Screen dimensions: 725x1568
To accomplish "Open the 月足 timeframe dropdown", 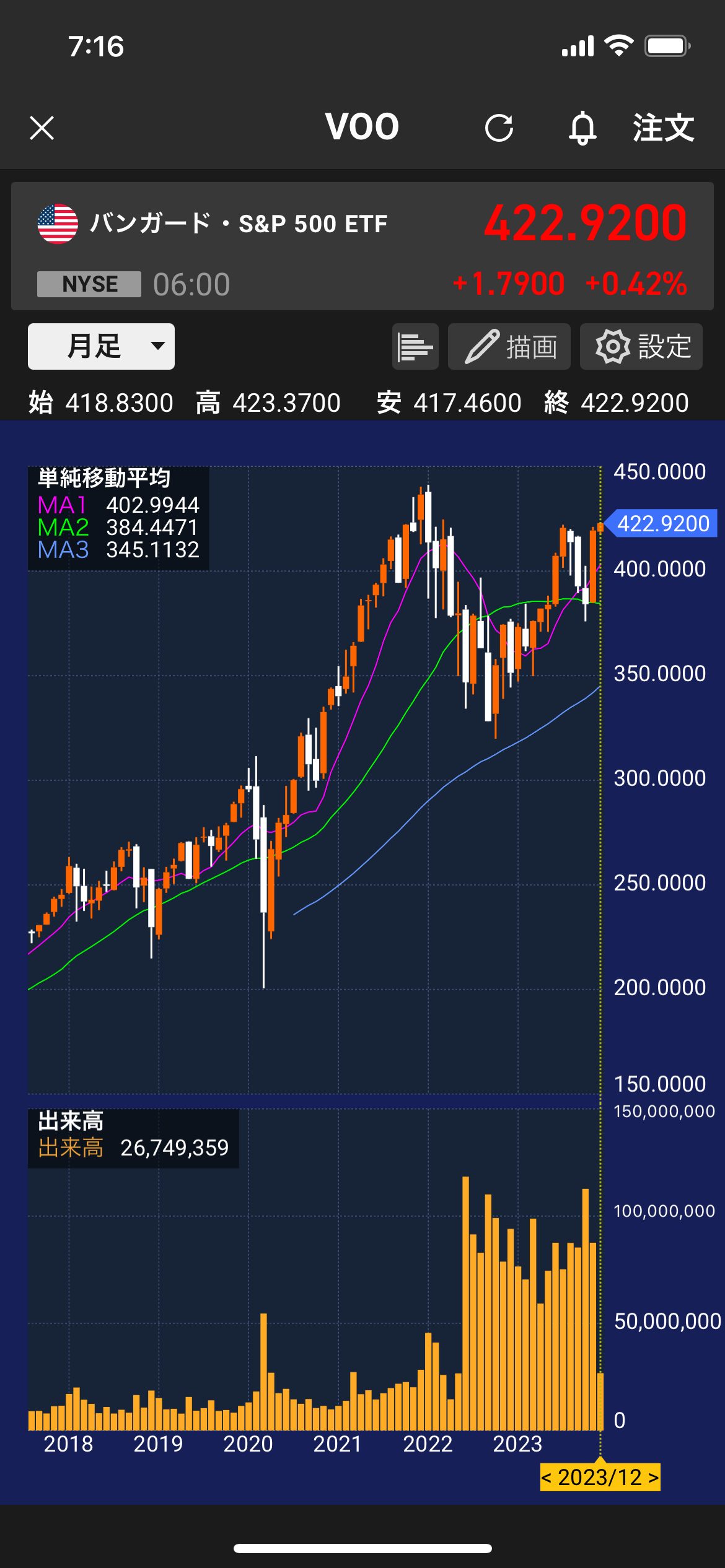I will click(x=101, y=346).
